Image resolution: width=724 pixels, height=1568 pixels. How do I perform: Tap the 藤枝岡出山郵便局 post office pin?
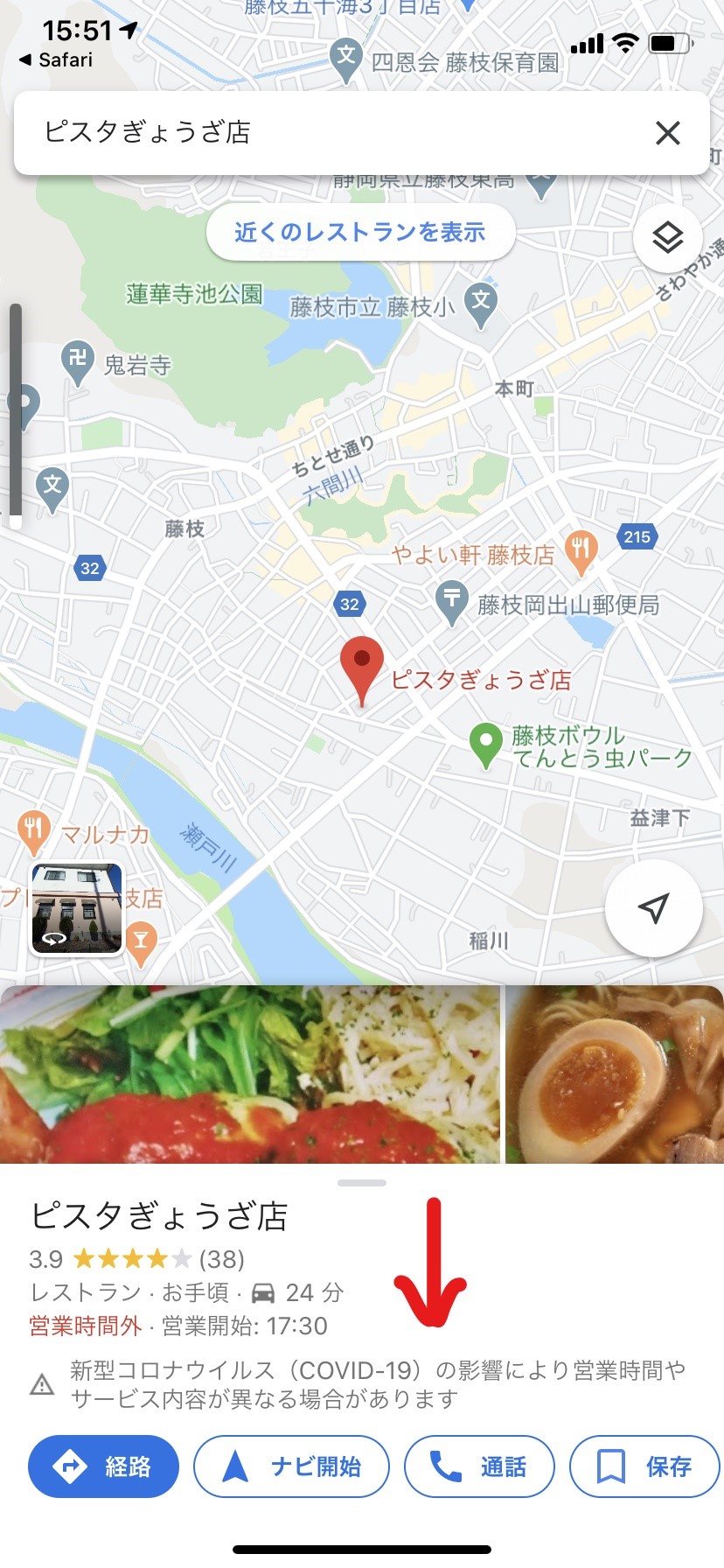[x=452, y=603]
